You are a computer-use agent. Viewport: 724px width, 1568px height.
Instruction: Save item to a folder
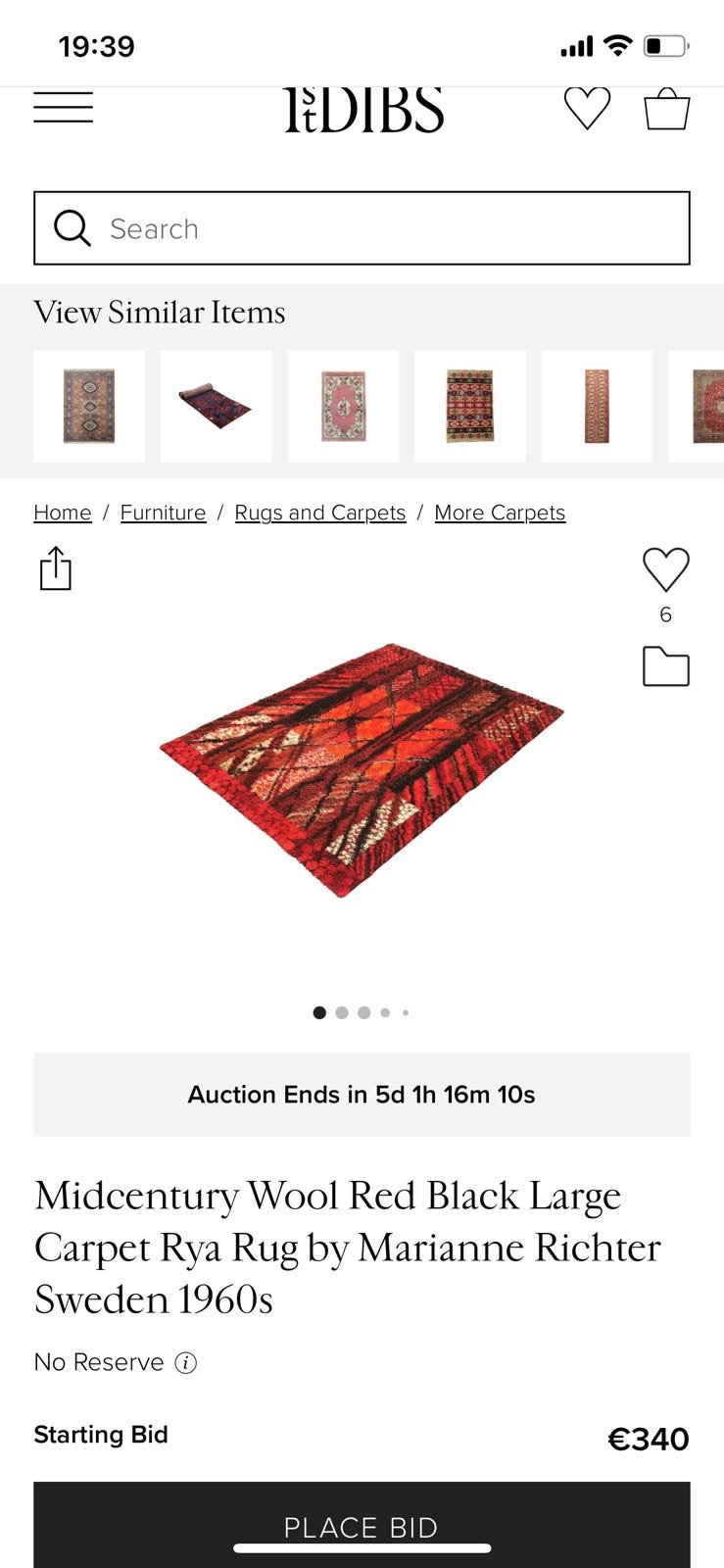[665, 666]
